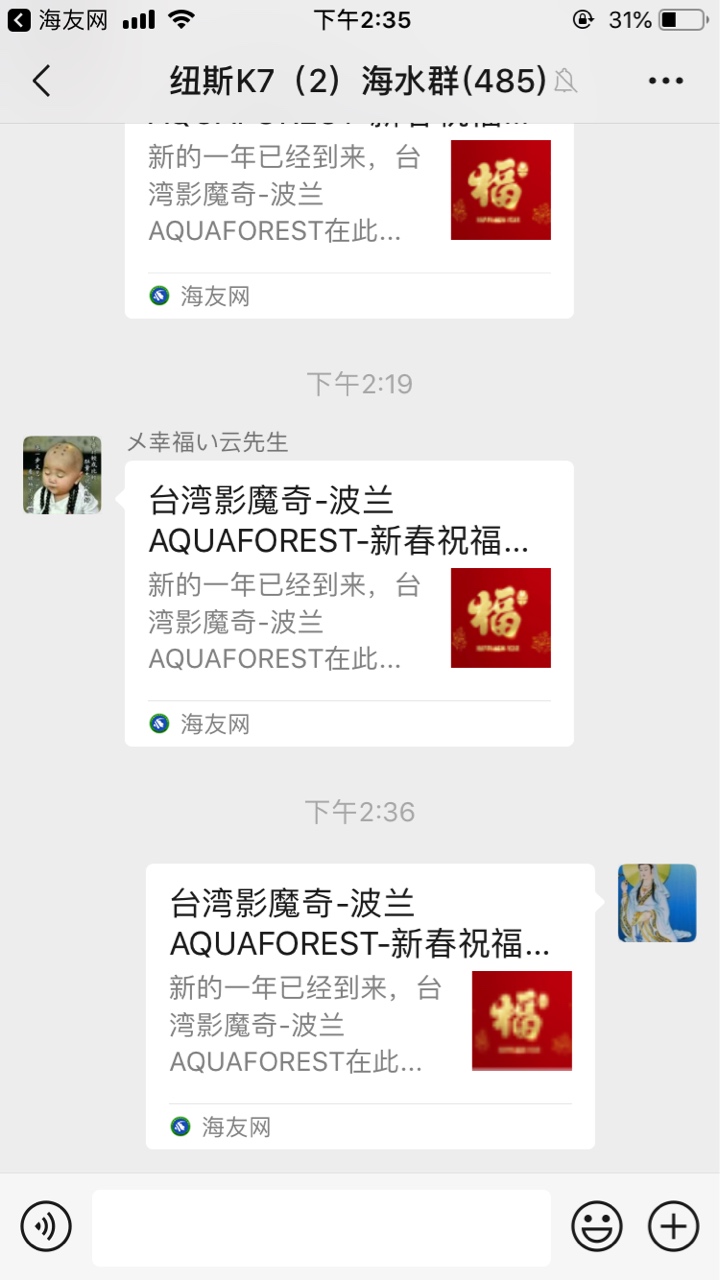Return to 海友网 app via status bar
Screen dimensions: 720x1280
pos(57,20)
